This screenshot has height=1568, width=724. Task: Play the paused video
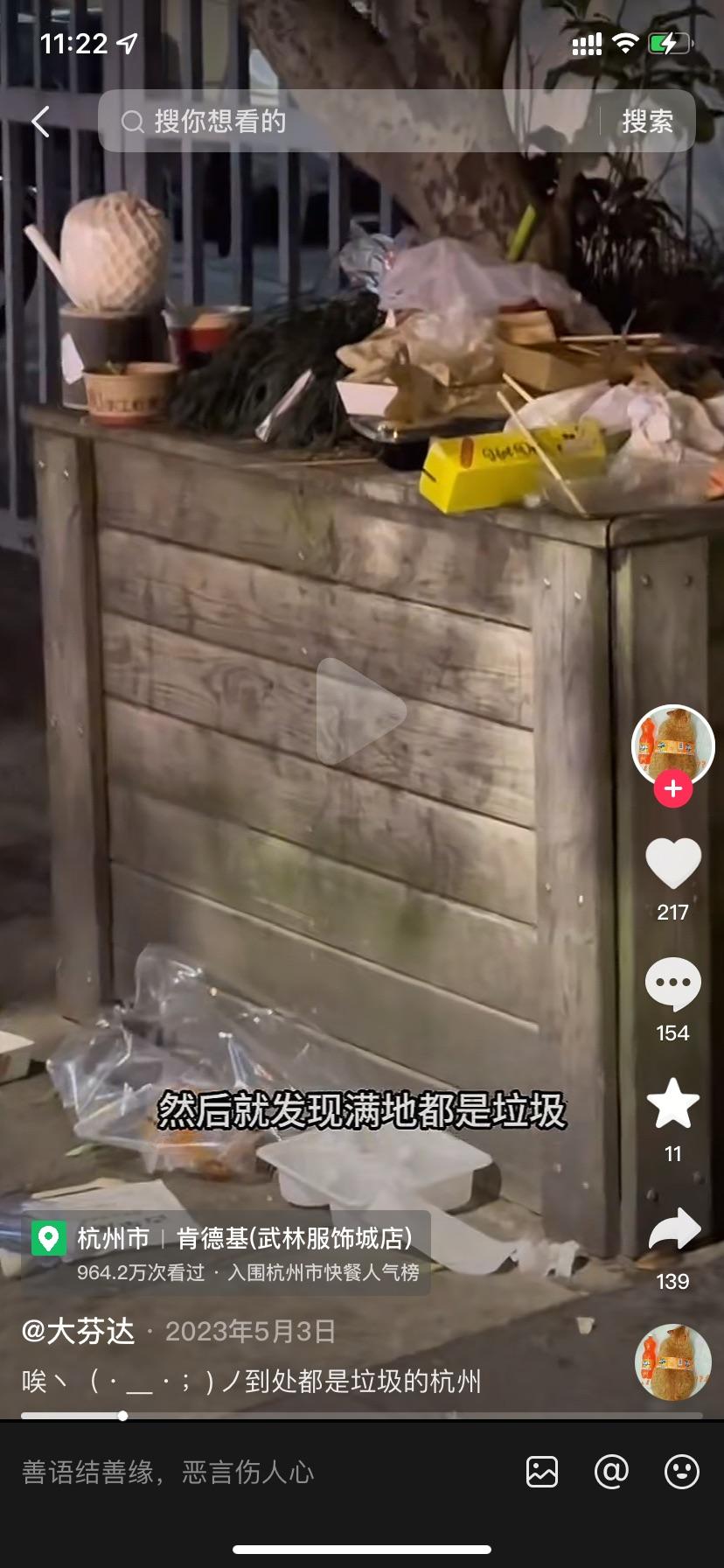[361, 711]
